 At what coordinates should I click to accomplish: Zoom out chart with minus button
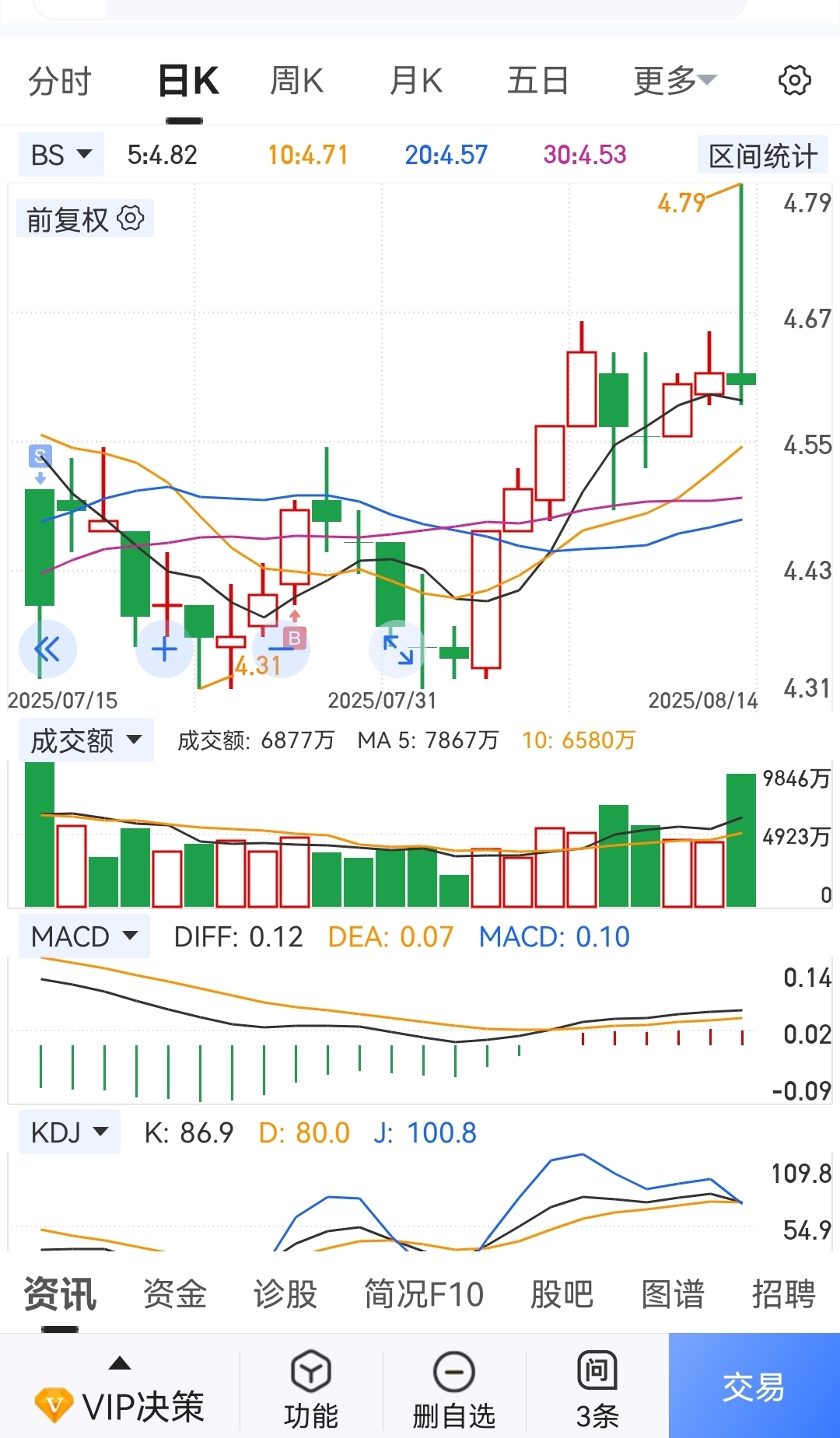click(x=281, y=649)
